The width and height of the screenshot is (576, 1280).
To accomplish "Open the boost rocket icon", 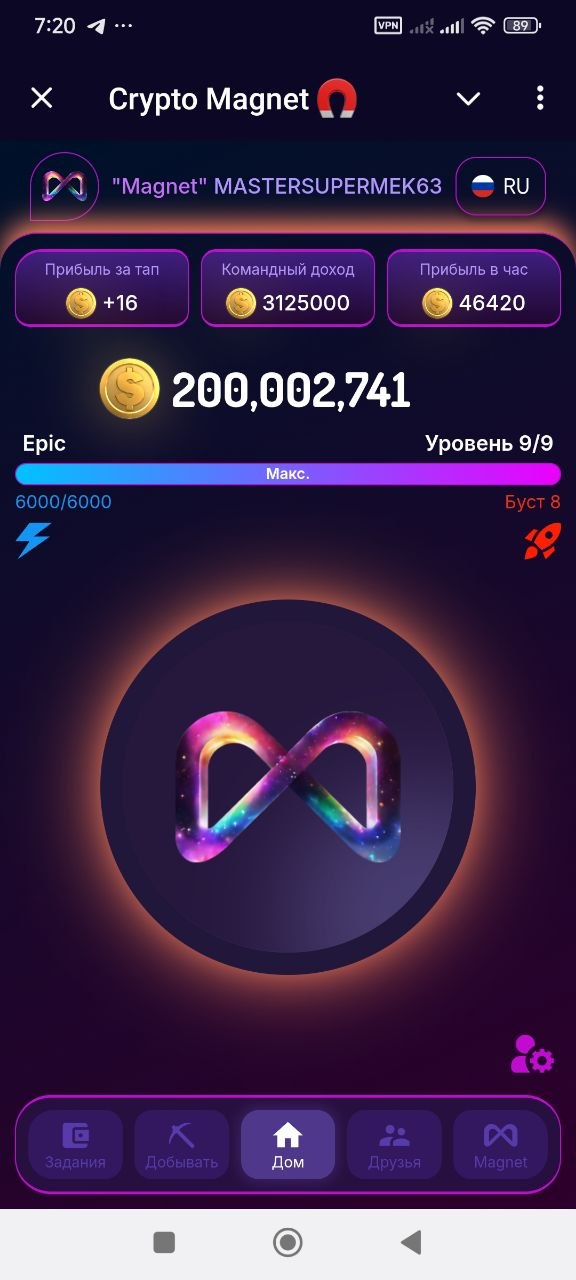I will (x=543, y=541).
